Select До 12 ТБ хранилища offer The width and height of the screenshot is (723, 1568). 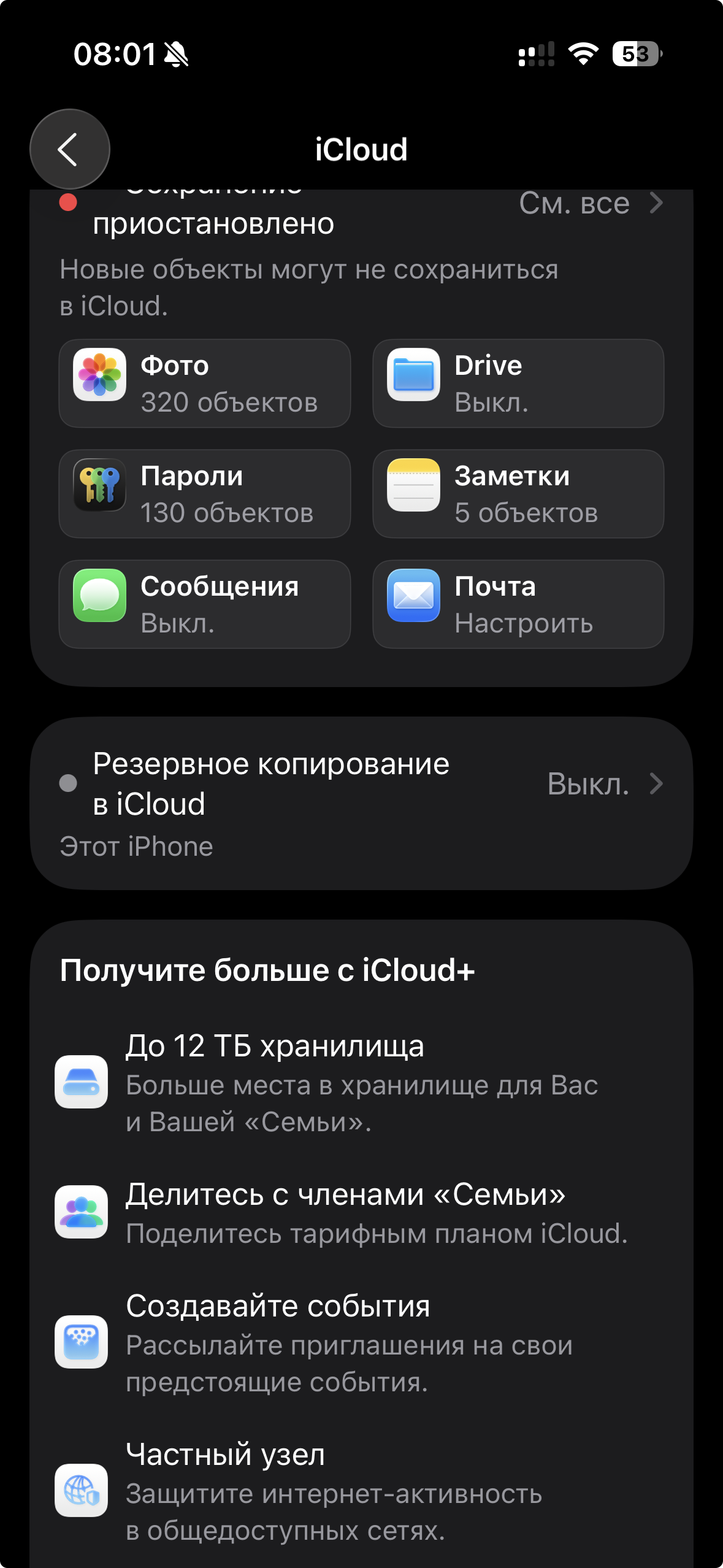click(x=361, y=1082)
